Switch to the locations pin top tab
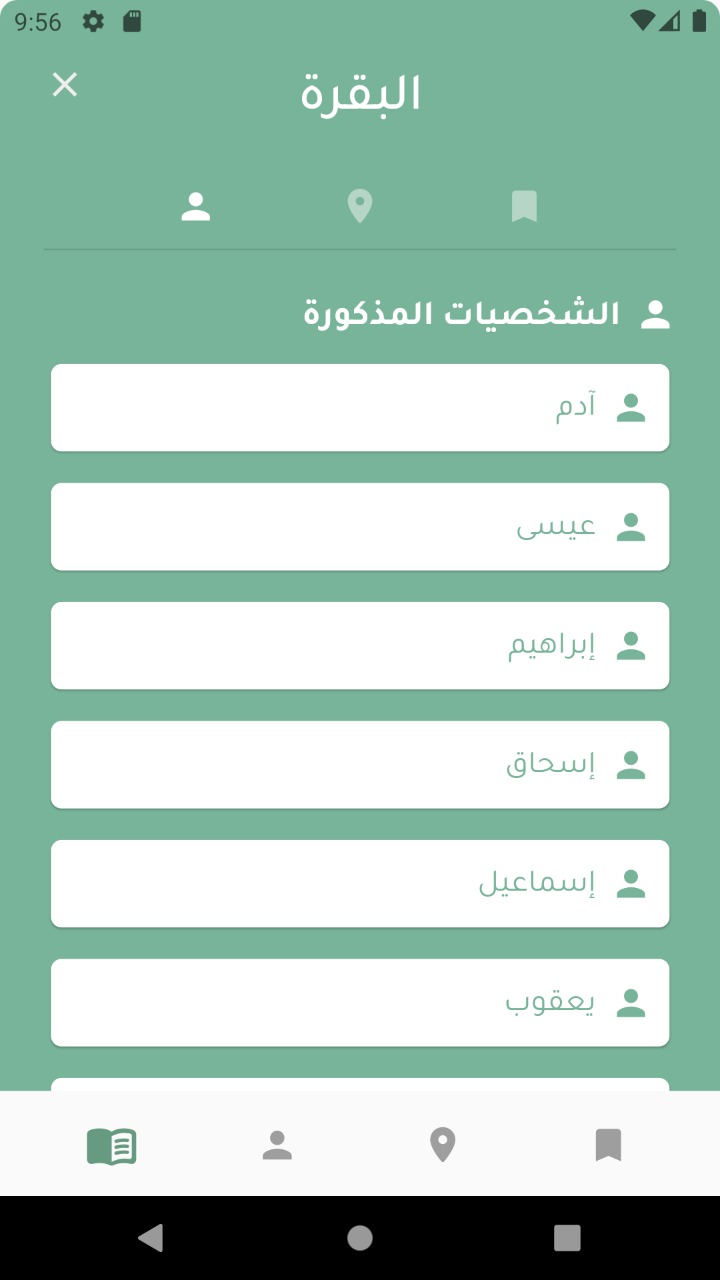The width and height of the screenshot is (720, 1280). (x=360, y=207)
